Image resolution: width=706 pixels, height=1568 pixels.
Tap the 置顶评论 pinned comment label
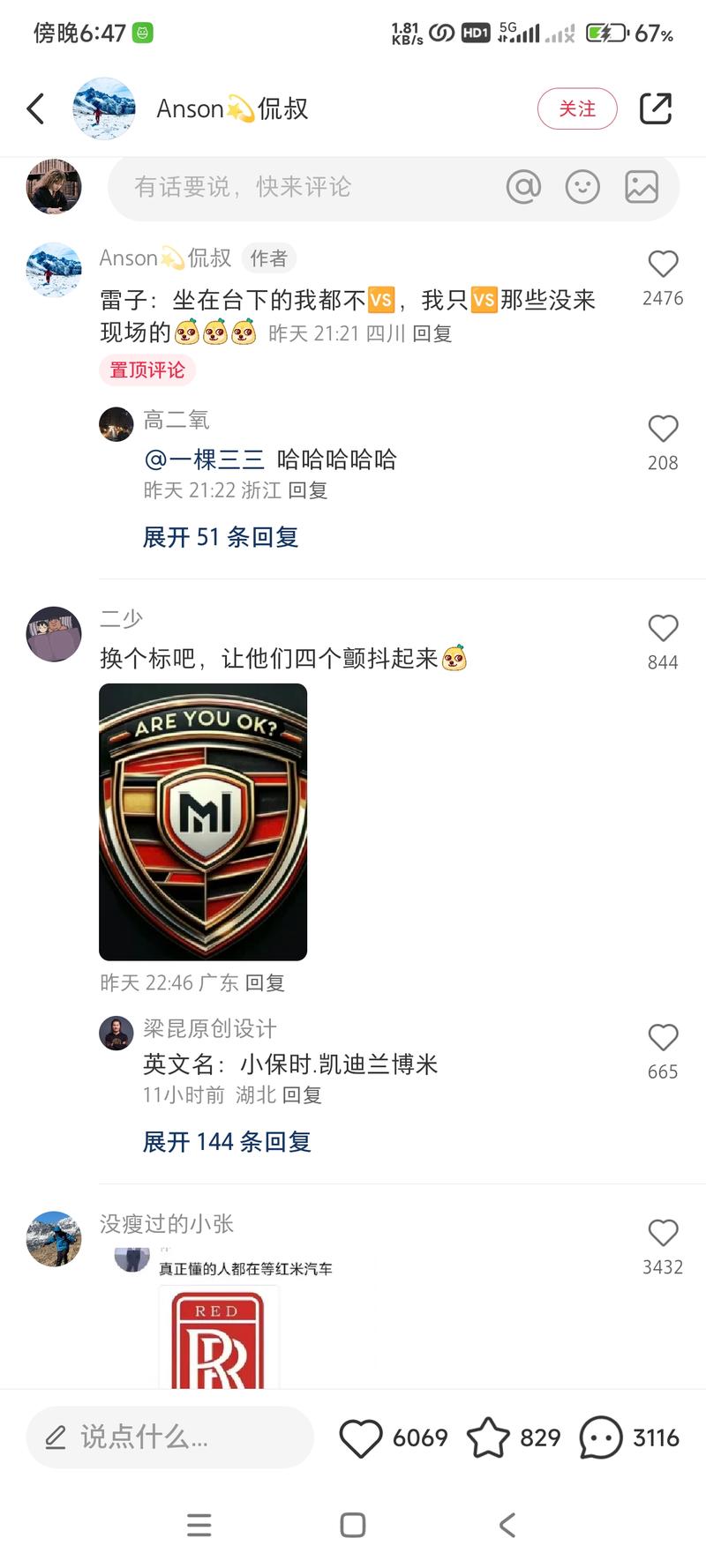146,370
